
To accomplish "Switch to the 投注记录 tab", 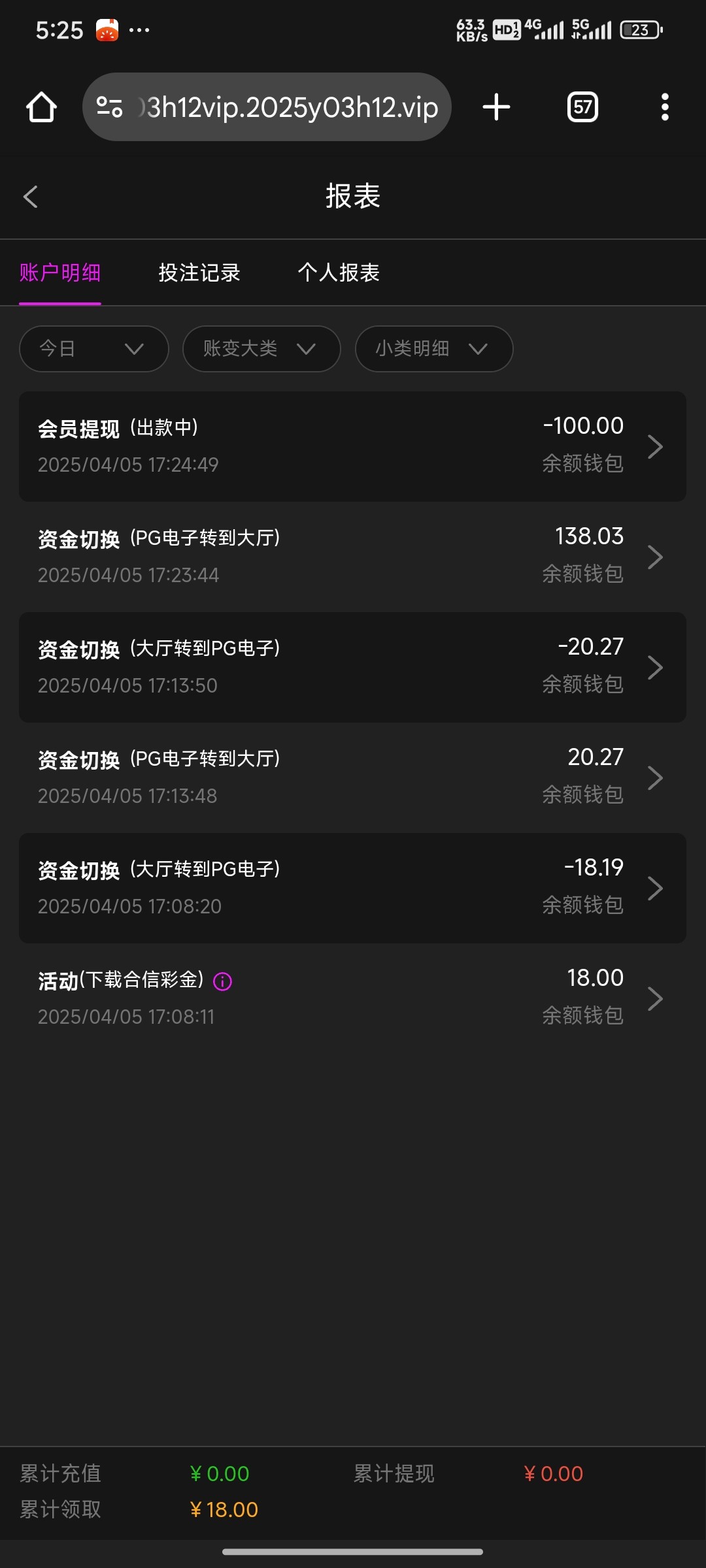I will (199, 272).
